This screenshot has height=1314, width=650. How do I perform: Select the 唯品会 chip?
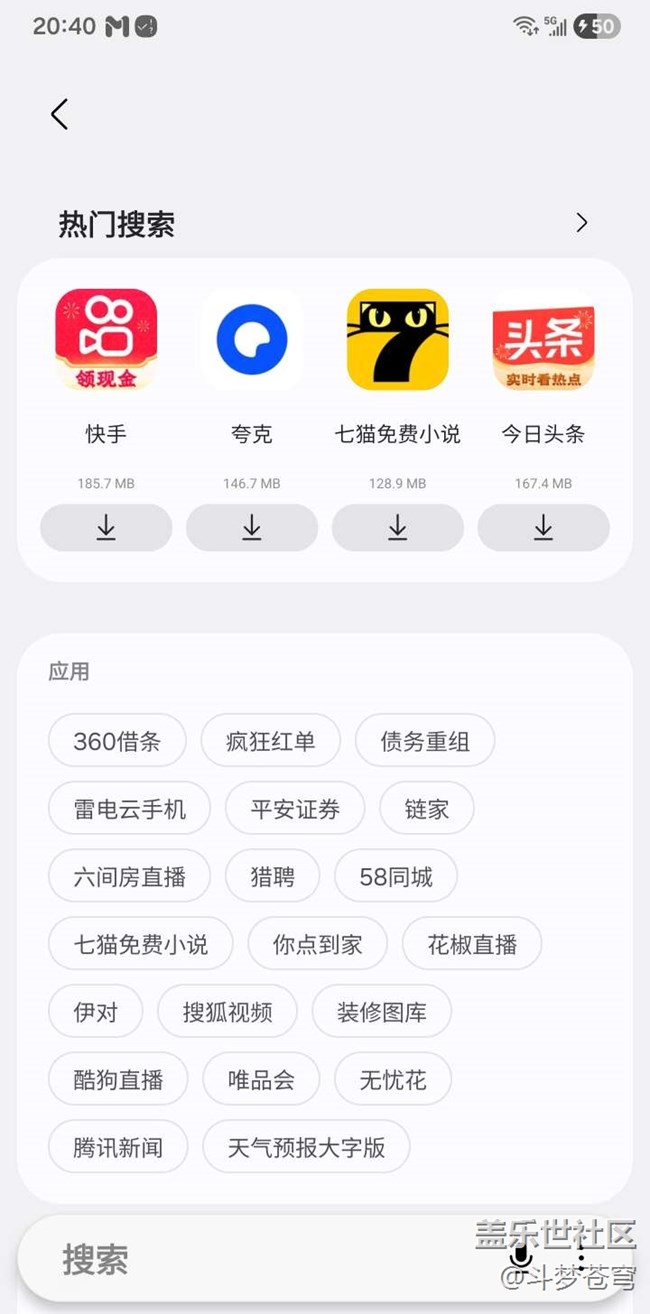click(261, 1080)
